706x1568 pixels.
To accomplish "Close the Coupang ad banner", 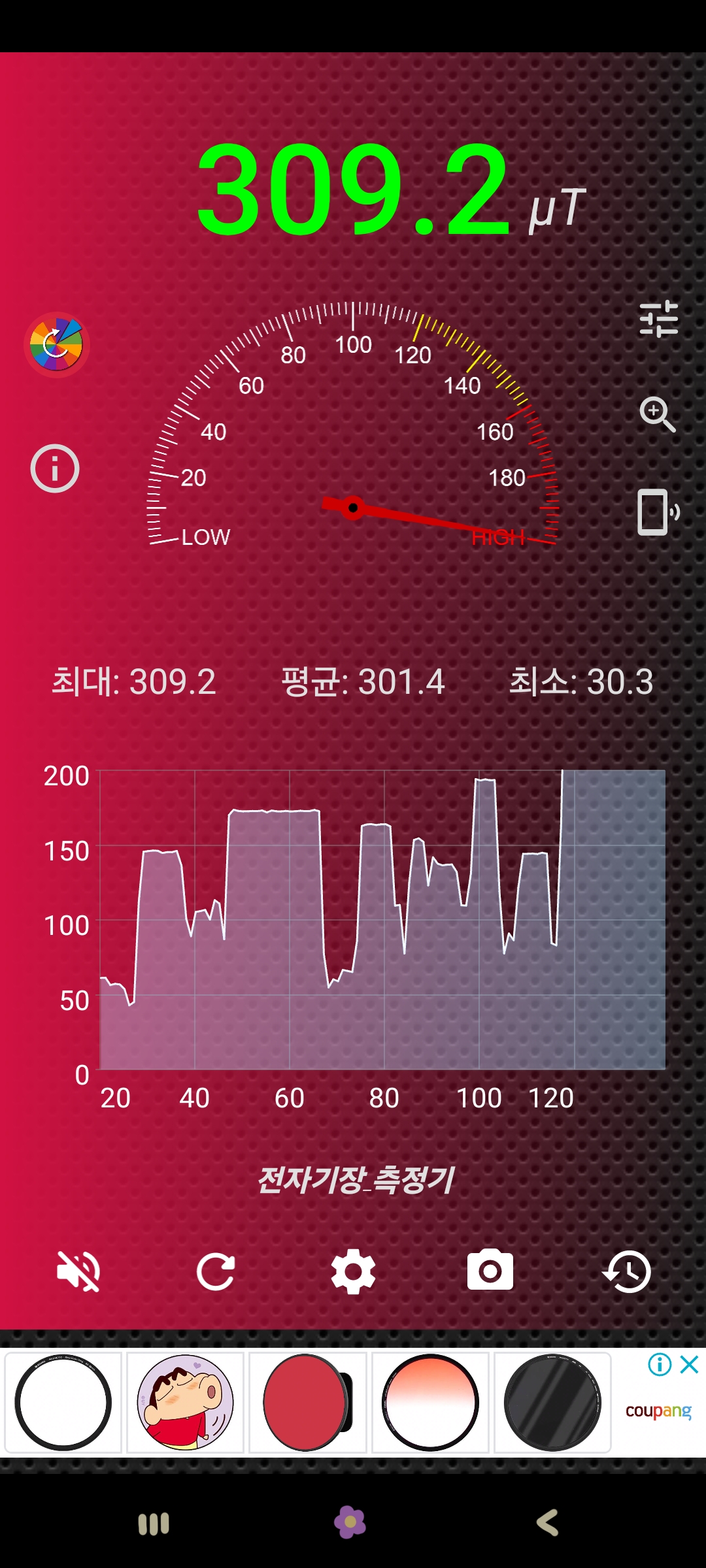I will 690,1364.
